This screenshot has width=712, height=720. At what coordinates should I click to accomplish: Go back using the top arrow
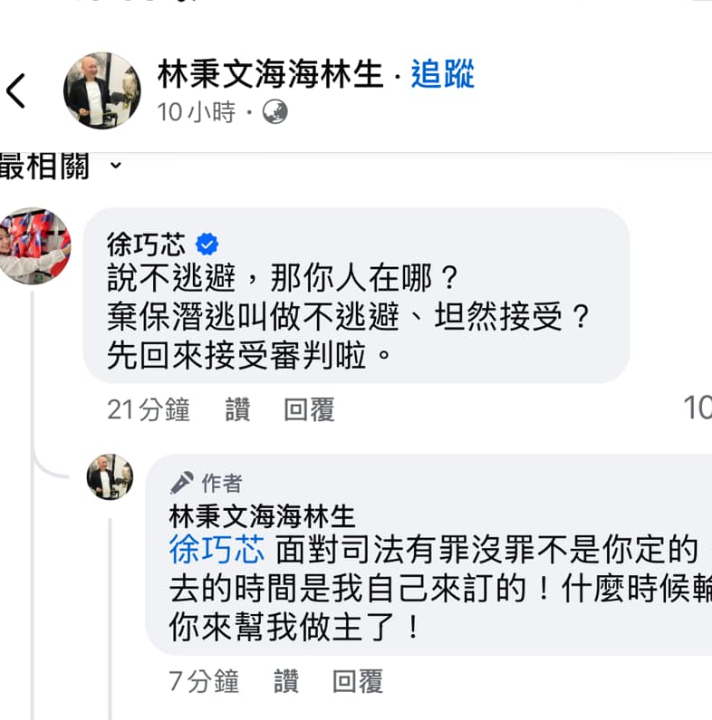(x=16, y=91)
